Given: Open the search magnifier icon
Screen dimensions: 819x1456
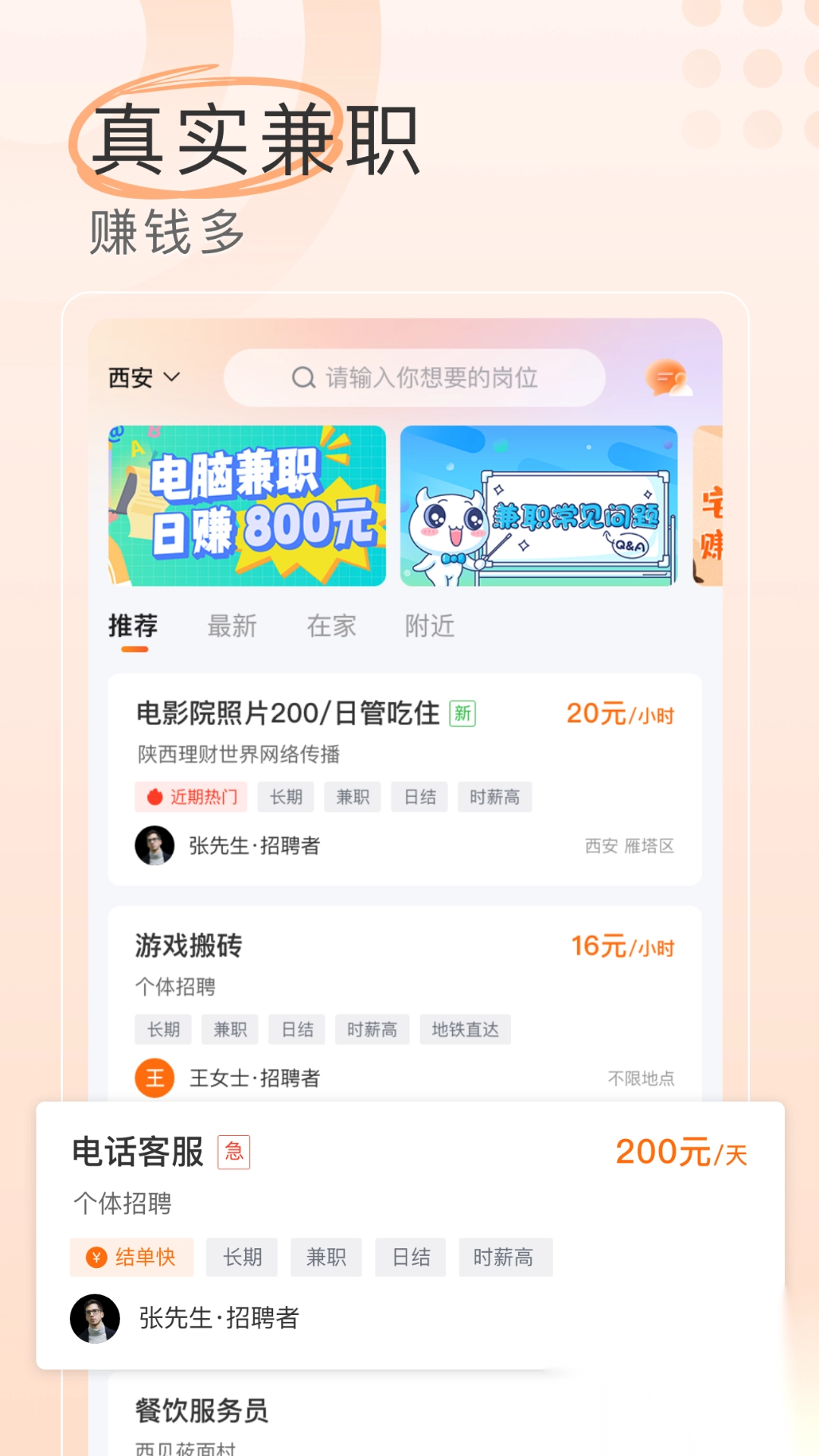Looking at the screenshot, I should [x=303, y=378].
